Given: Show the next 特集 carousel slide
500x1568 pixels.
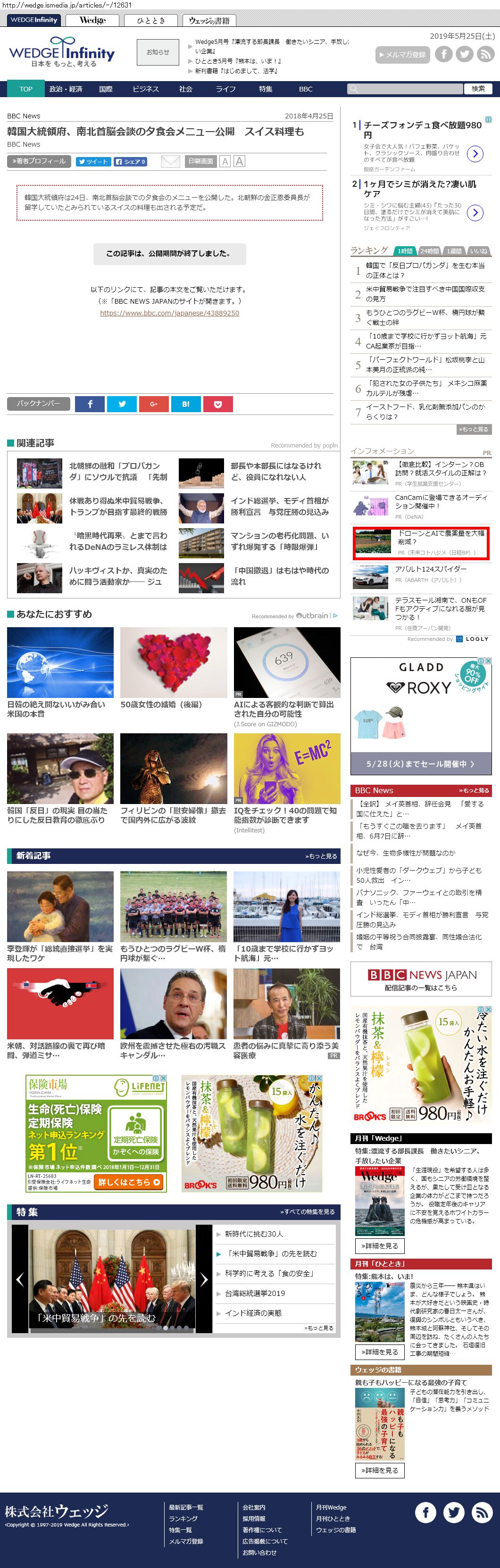Looking at the screenshot, I should 204,1279.
